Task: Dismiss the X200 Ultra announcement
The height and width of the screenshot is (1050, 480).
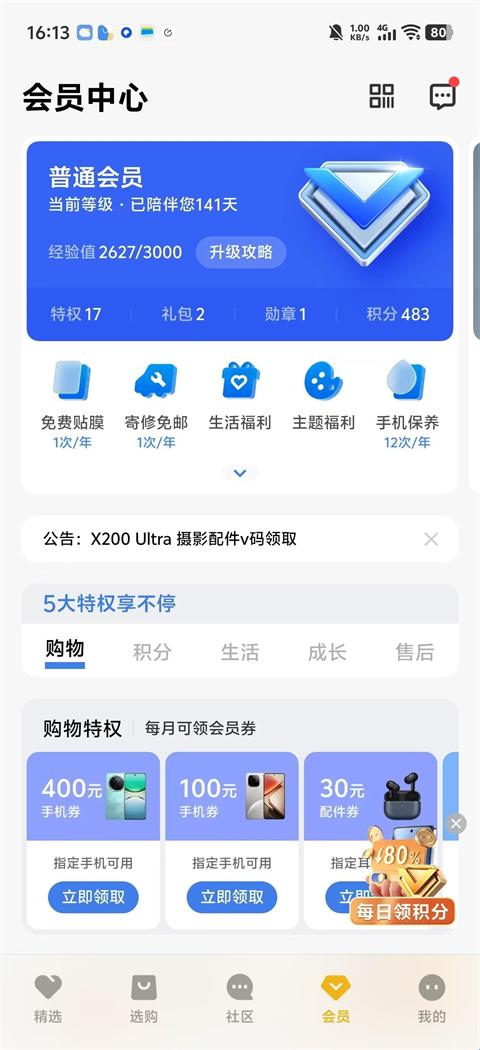Action: pyautogui.click(x=431, y=539)
